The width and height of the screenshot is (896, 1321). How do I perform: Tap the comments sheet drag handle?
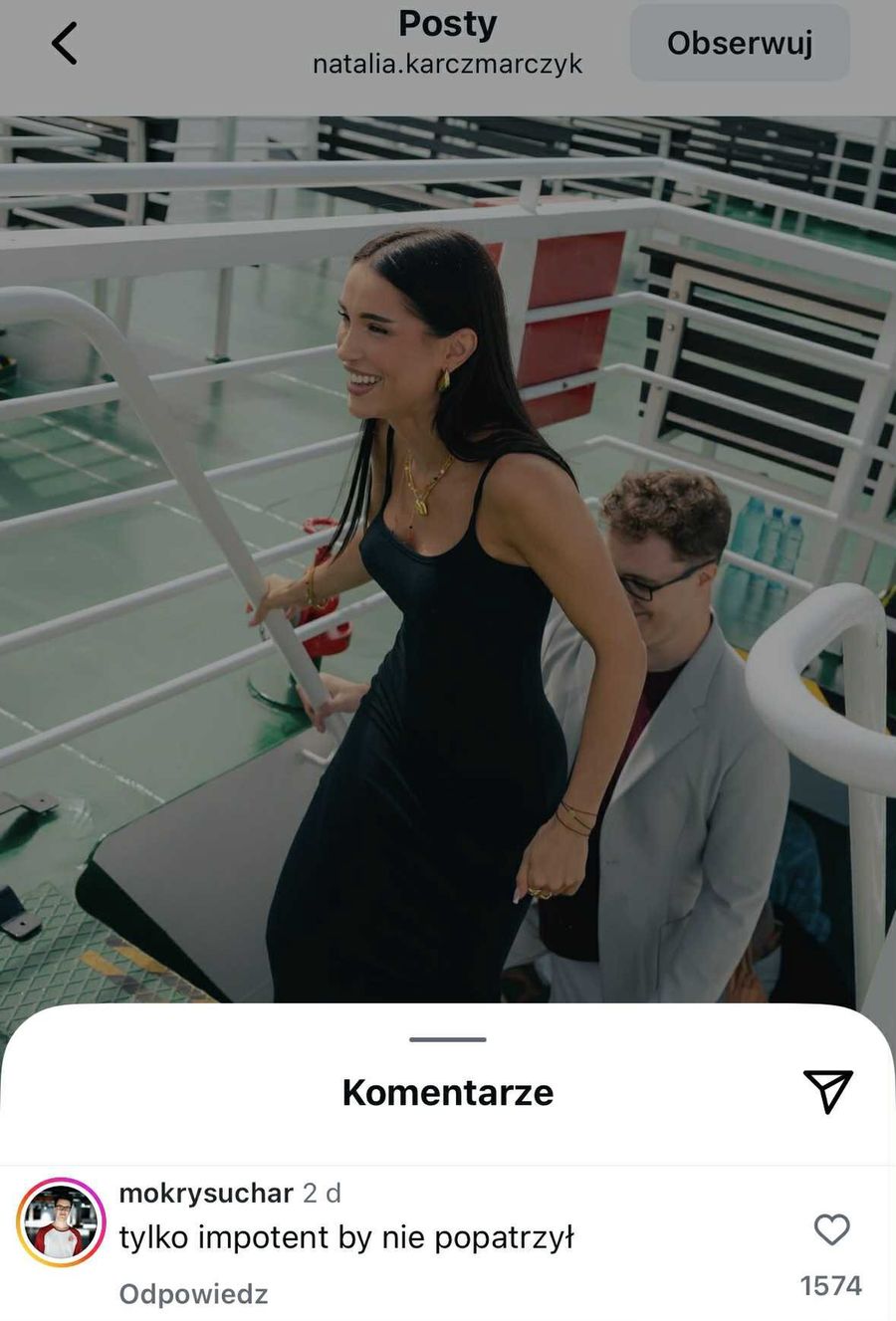[x=448, y=1039]
